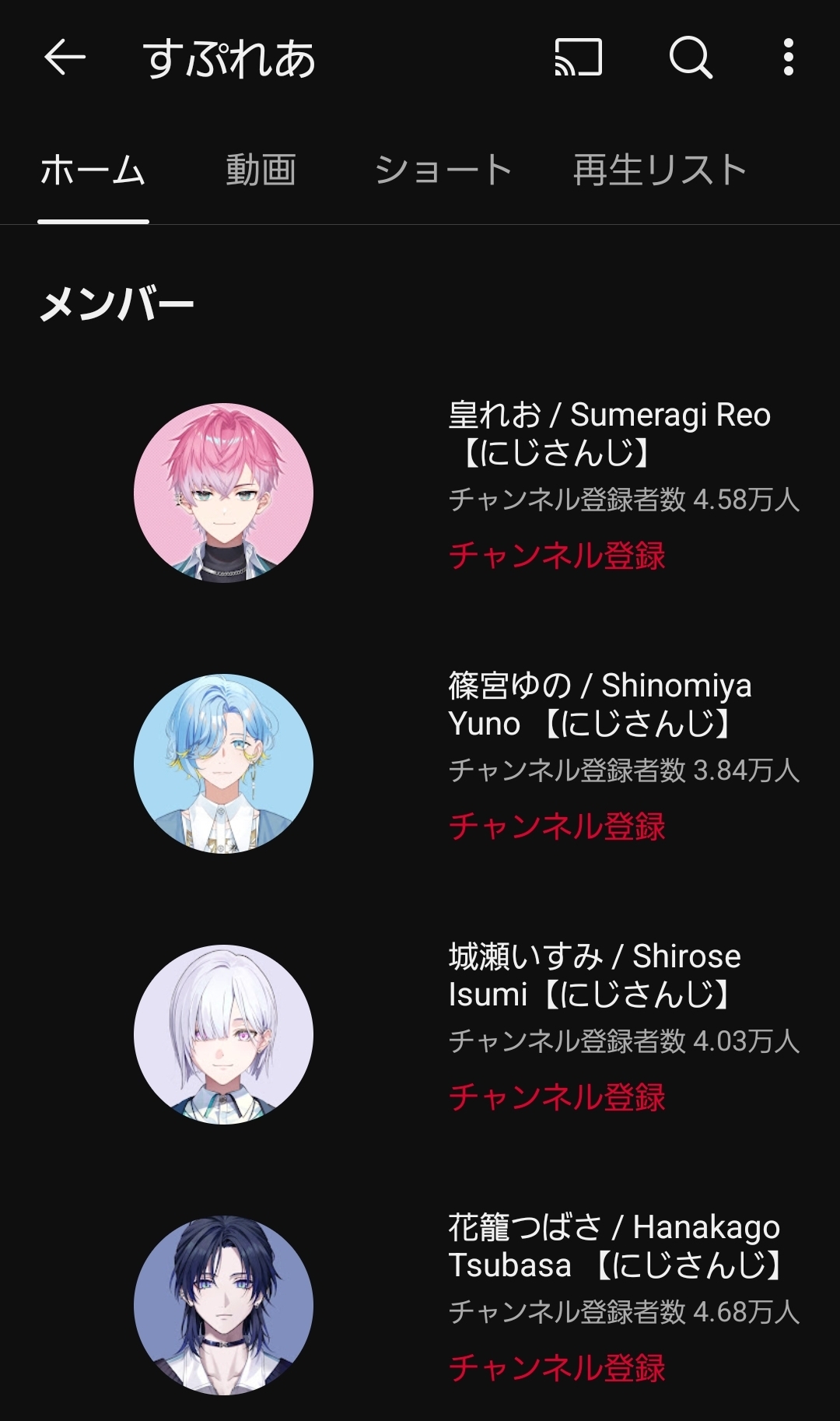
Task: Open Shinomiya Yuno's channel avatar
Action: 223,763
